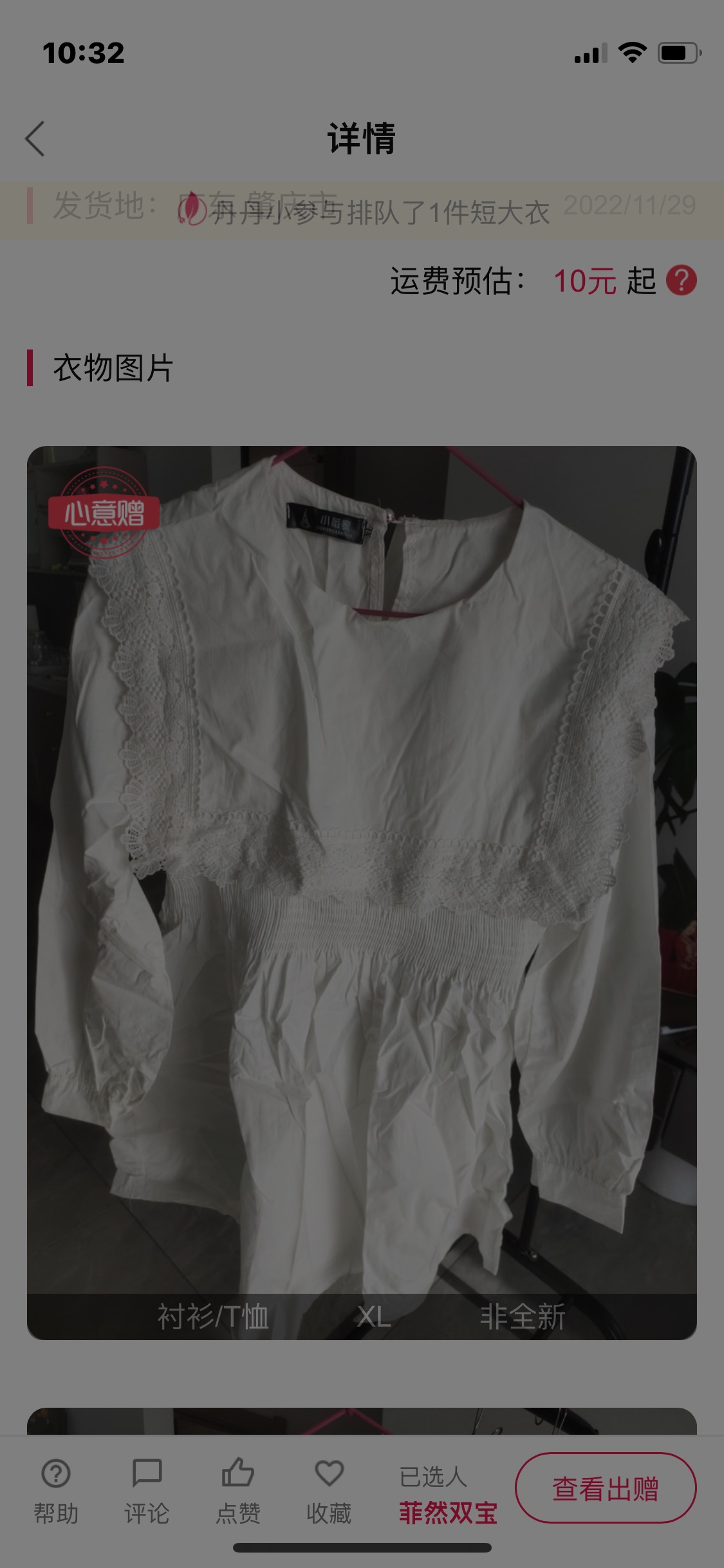Tap the shipping fee question mark icon
Image resolution: width=724 pixels, height=1568 pixels.
point(681,281)
